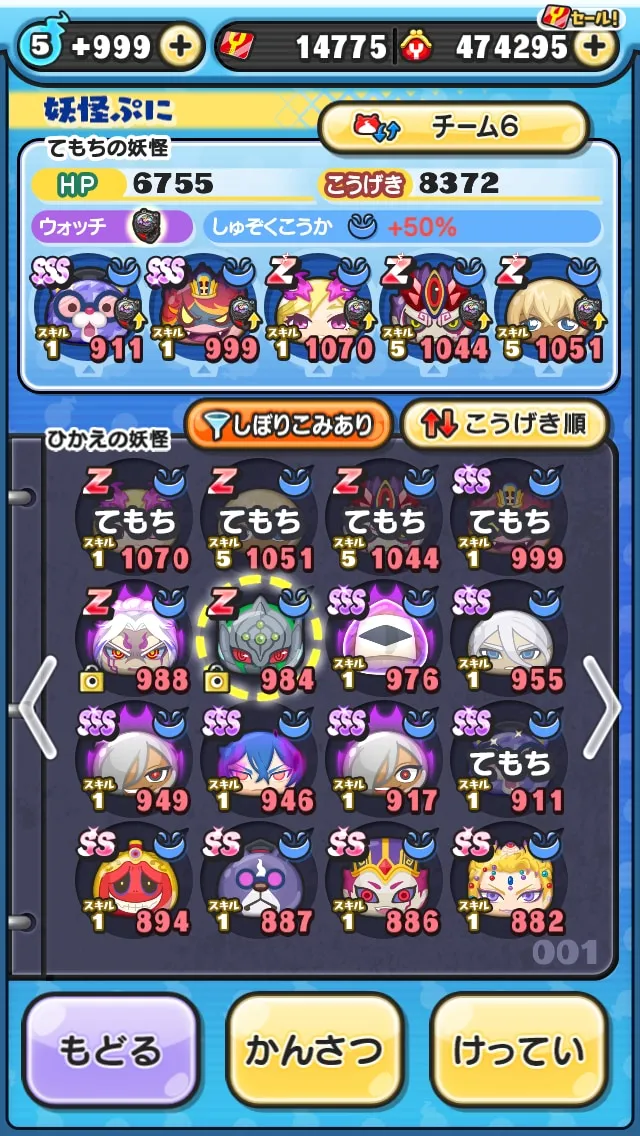Confirm the team with けってい
The width and height of the screenshot is (640, 1136).
tap(518, 1050)
